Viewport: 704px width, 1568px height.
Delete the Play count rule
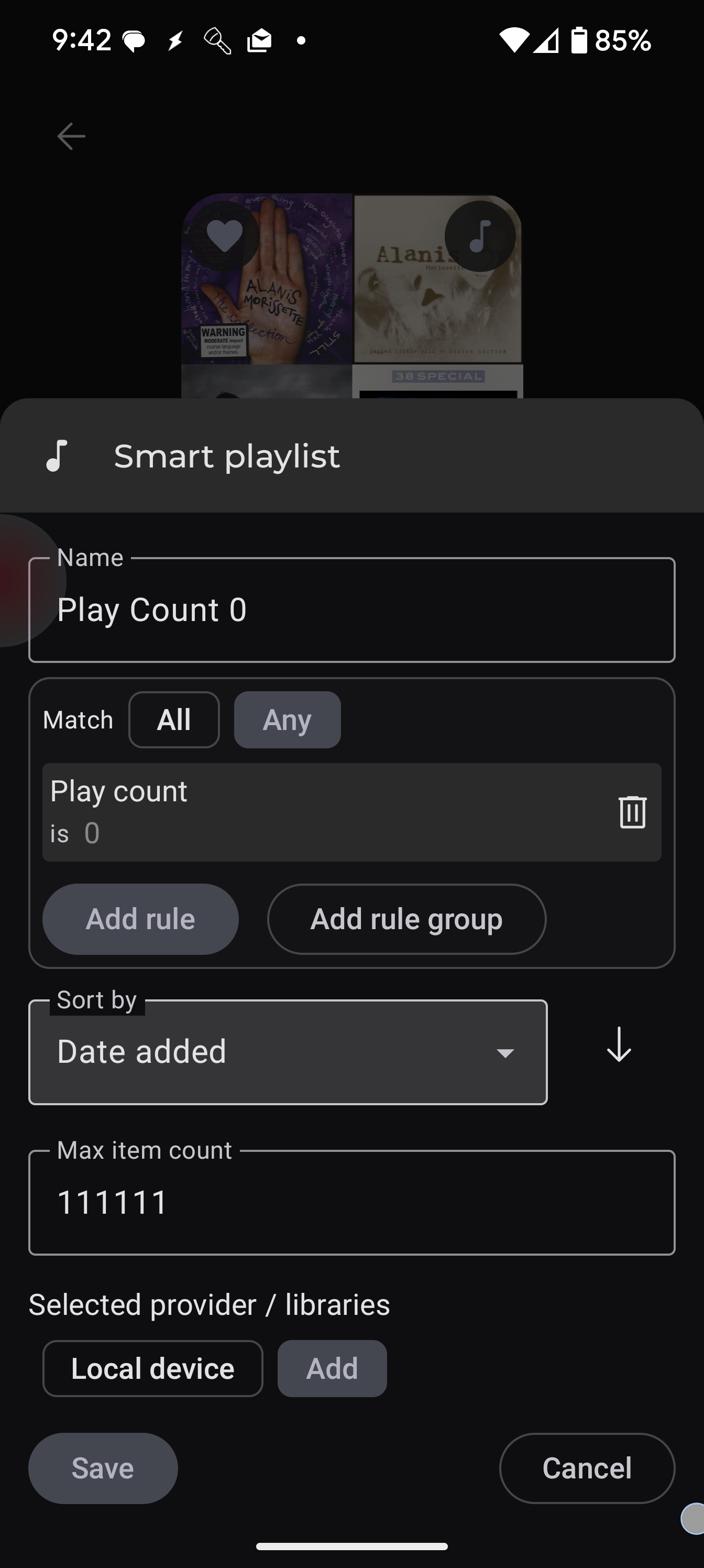pyautogui.click(x=632, y=812)
